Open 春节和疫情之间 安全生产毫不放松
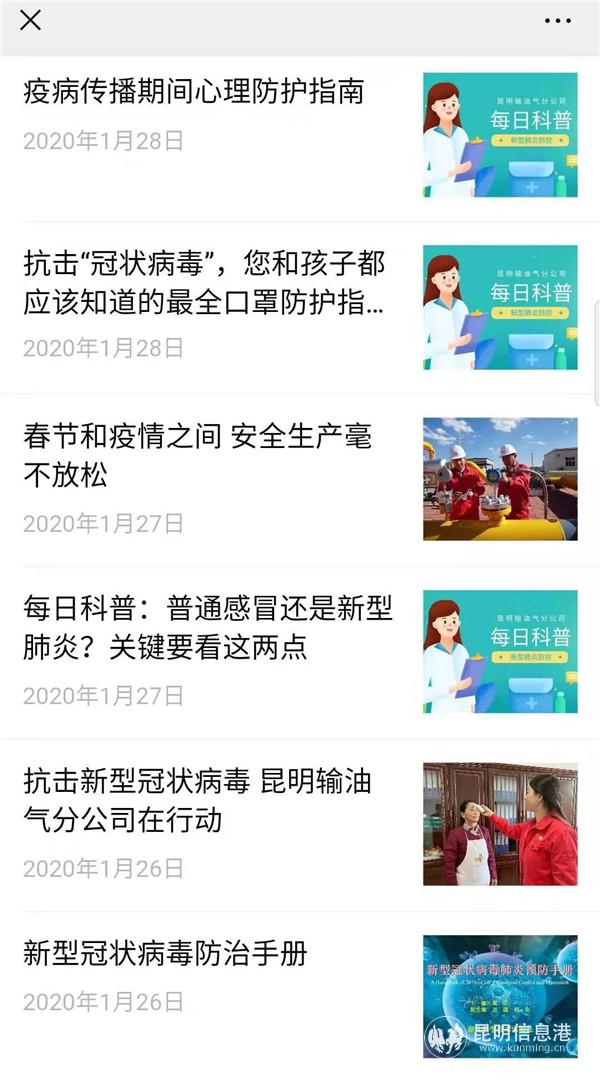 pyautogui.click(x=198, y=455)
